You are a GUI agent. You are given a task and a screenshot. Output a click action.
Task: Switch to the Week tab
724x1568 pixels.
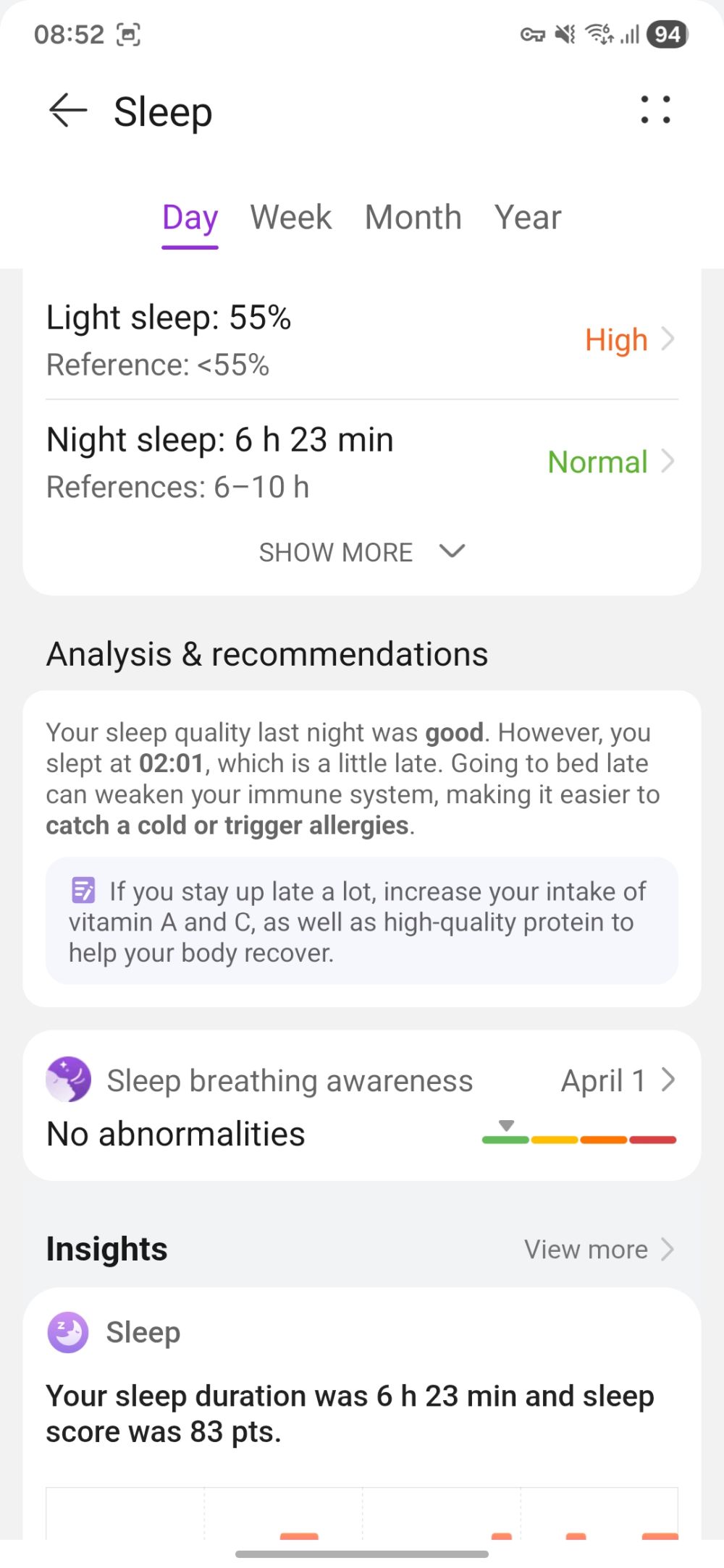[x=290, y=218]
